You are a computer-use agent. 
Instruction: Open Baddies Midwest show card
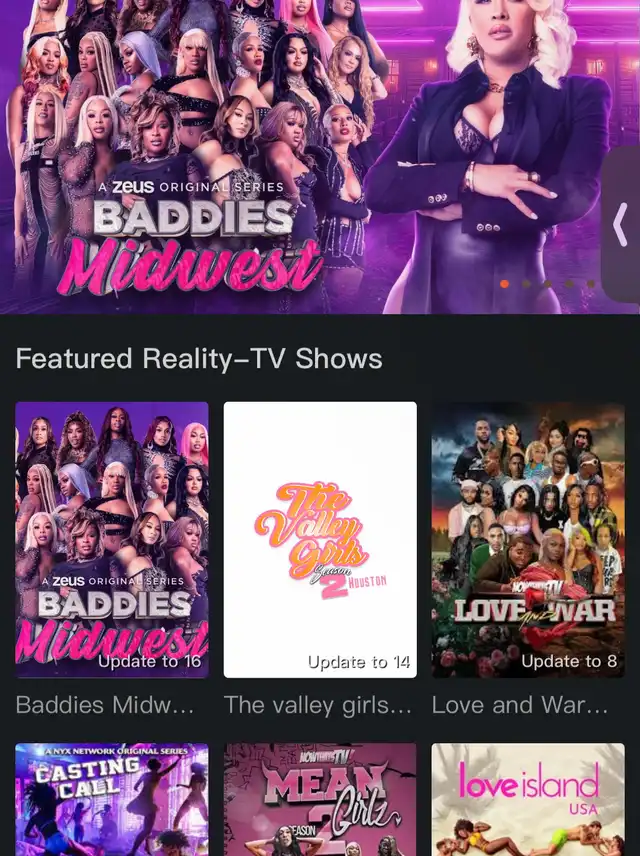112,540
